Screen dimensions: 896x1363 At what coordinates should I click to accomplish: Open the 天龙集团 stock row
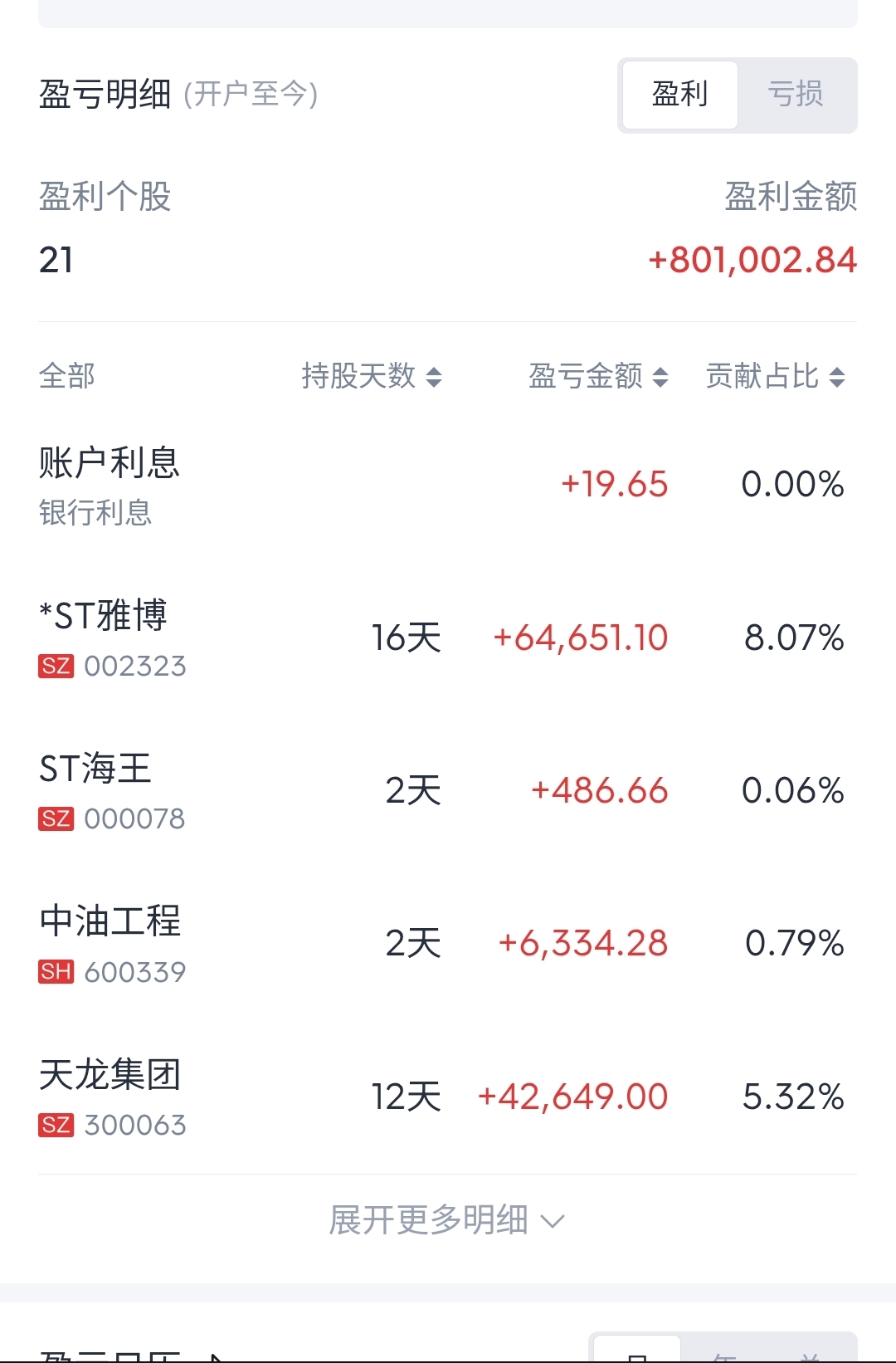point(447,1097)
